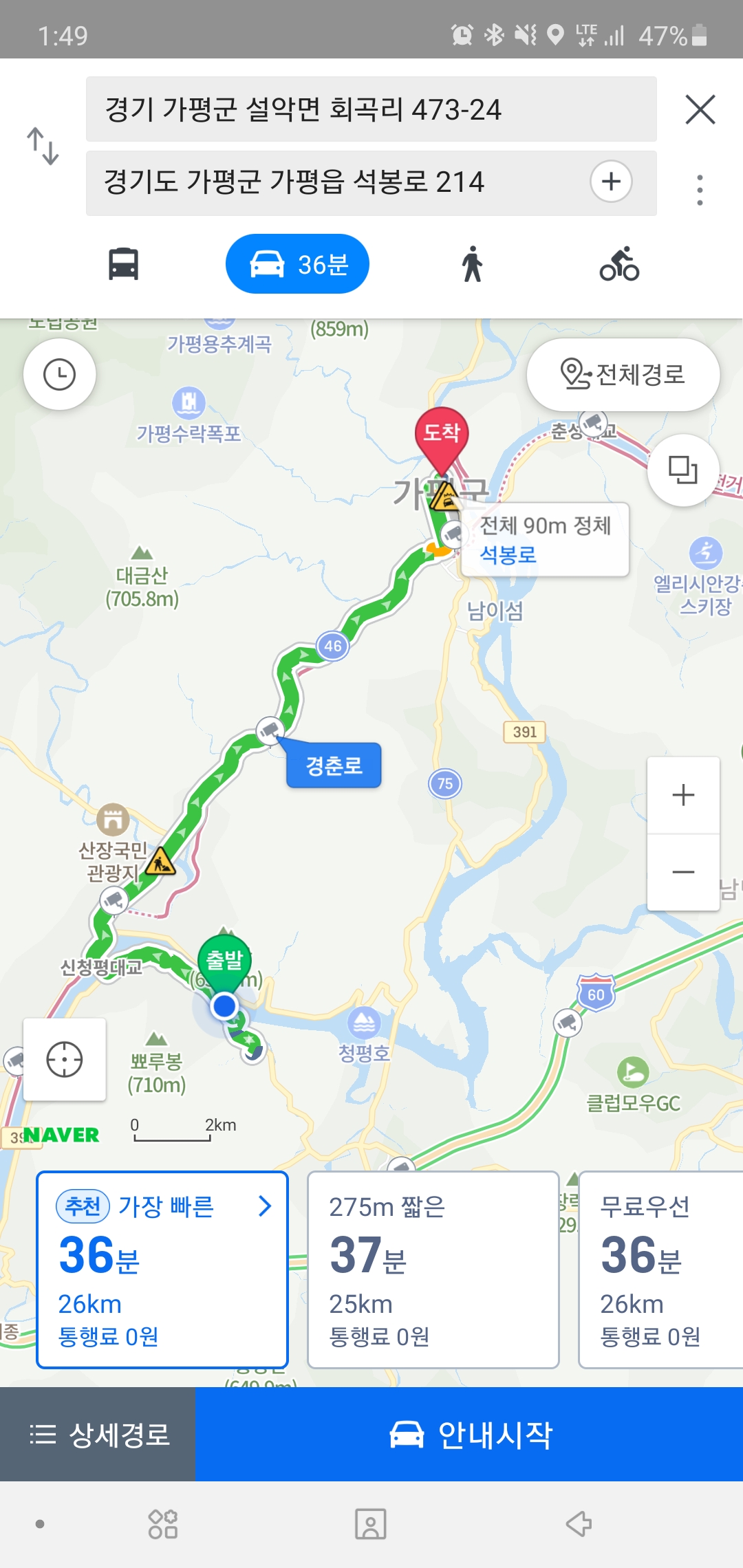Center the map on my location
The height and width of the screenshot is (1568, 743).
65,1059
